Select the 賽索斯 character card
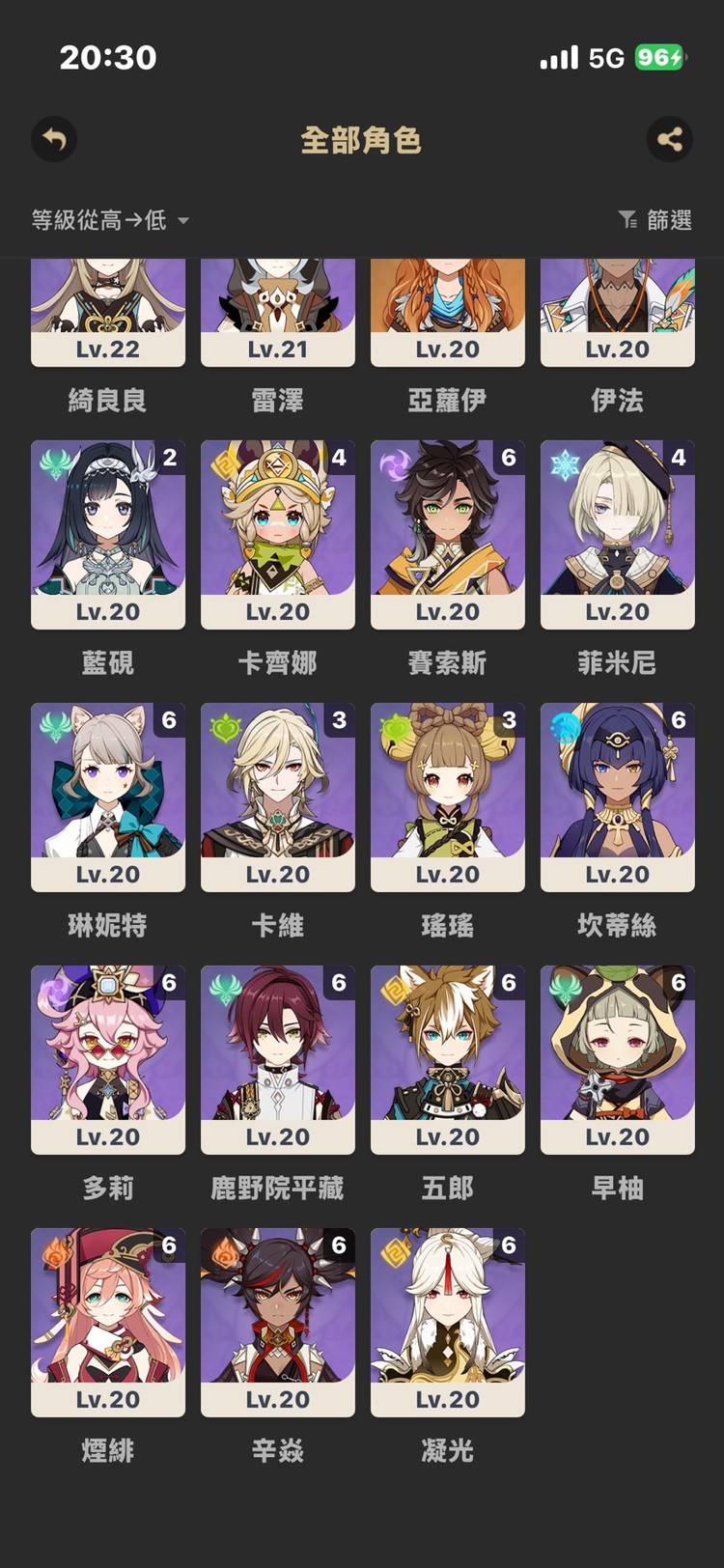The width and height of the screenshot is (724, 1568). [x=448, y=534]
